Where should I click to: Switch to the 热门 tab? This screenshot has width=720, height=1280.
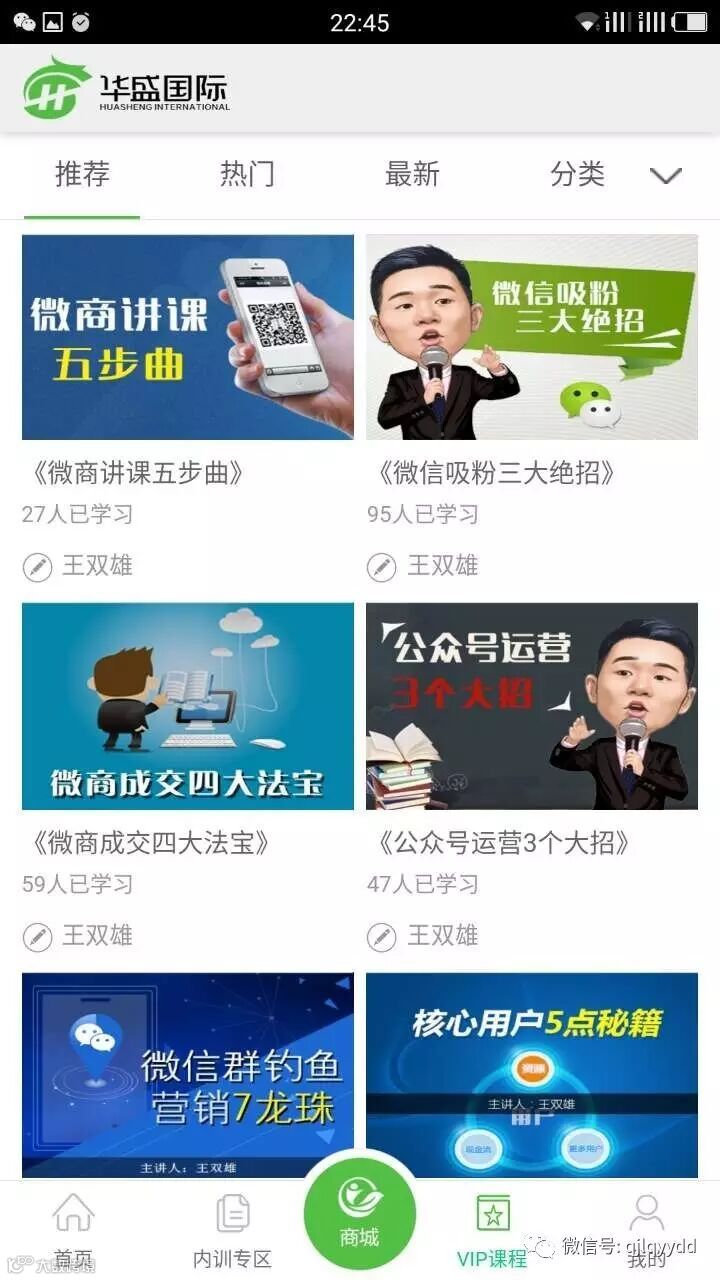click(247, 175)
